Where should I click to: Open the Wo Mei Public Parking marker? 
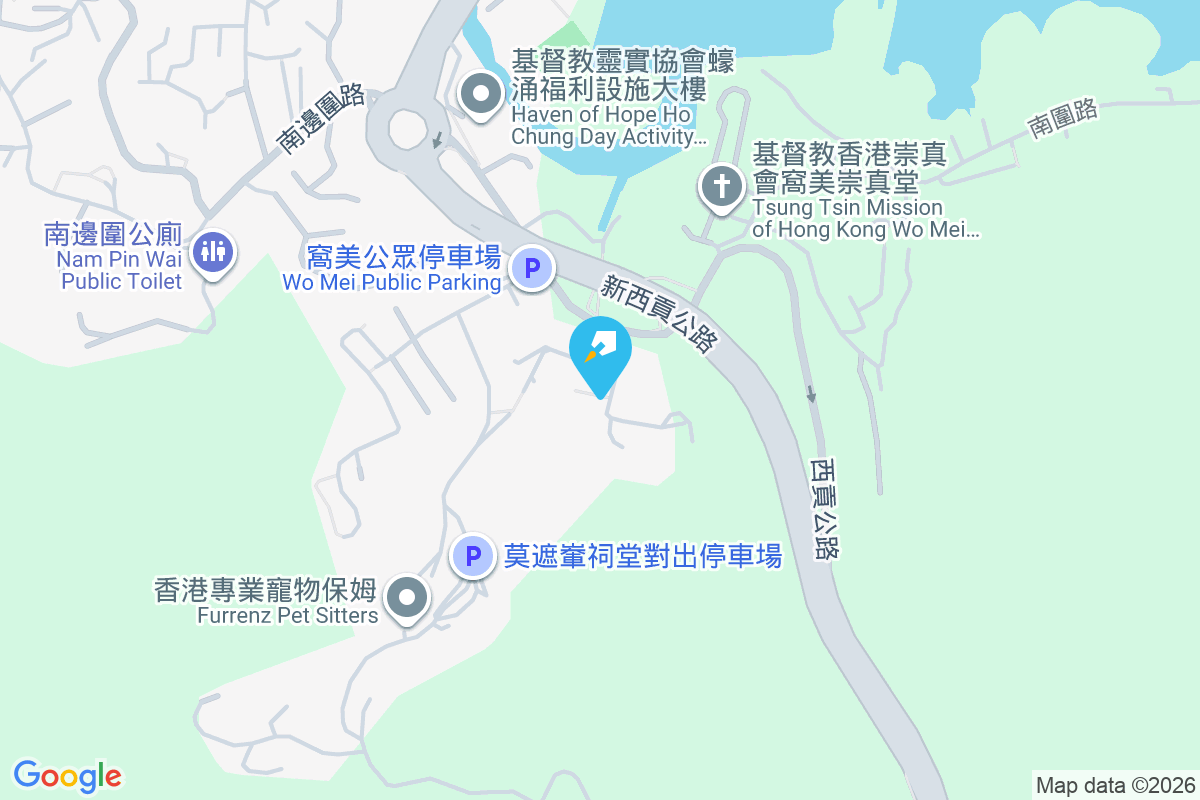coord(532,268)
